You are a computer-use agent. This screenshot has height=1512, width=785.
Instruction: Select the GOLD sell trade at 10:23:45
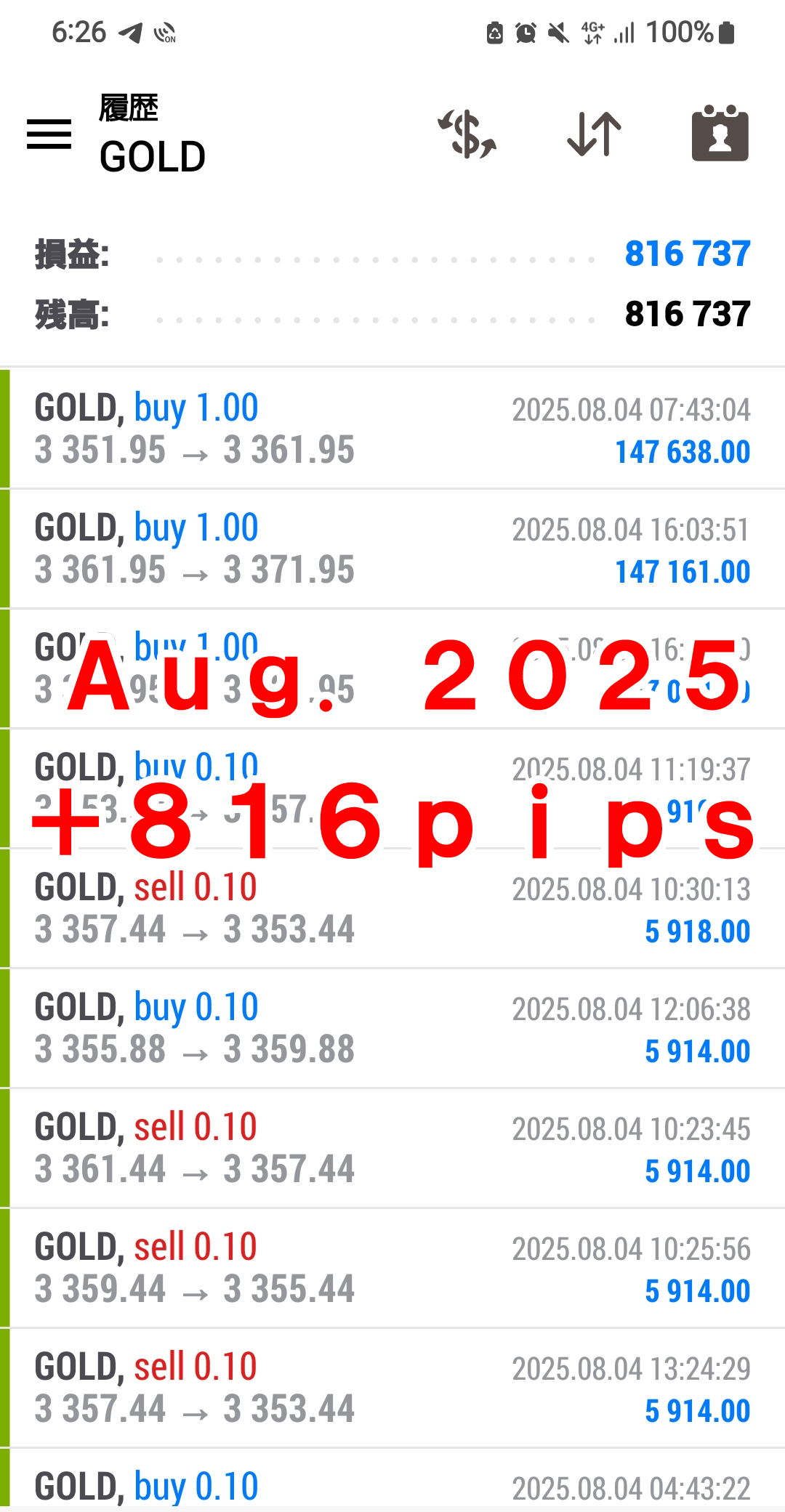[x=392, y=1148]
